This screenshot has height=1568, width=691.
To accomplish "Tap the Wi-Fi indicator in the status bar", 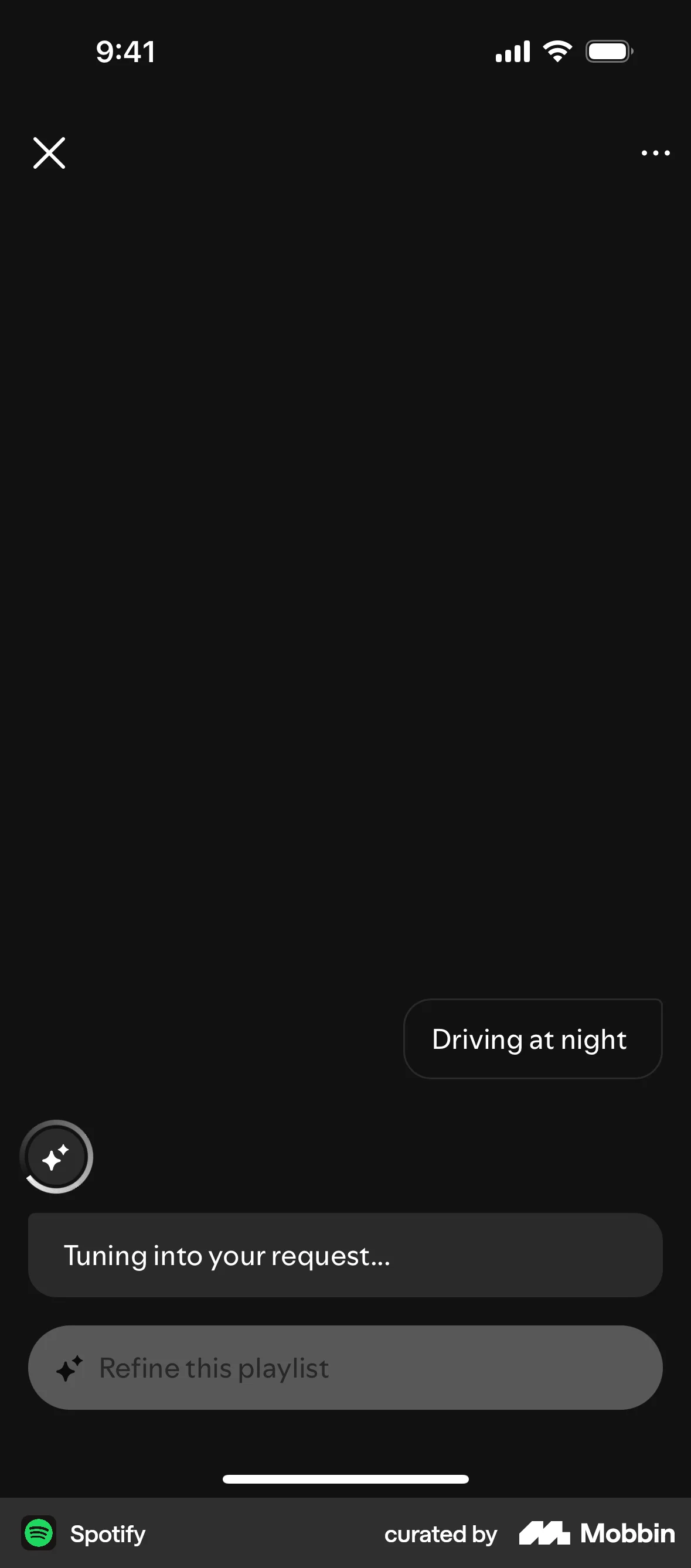I will pos(556,50).
